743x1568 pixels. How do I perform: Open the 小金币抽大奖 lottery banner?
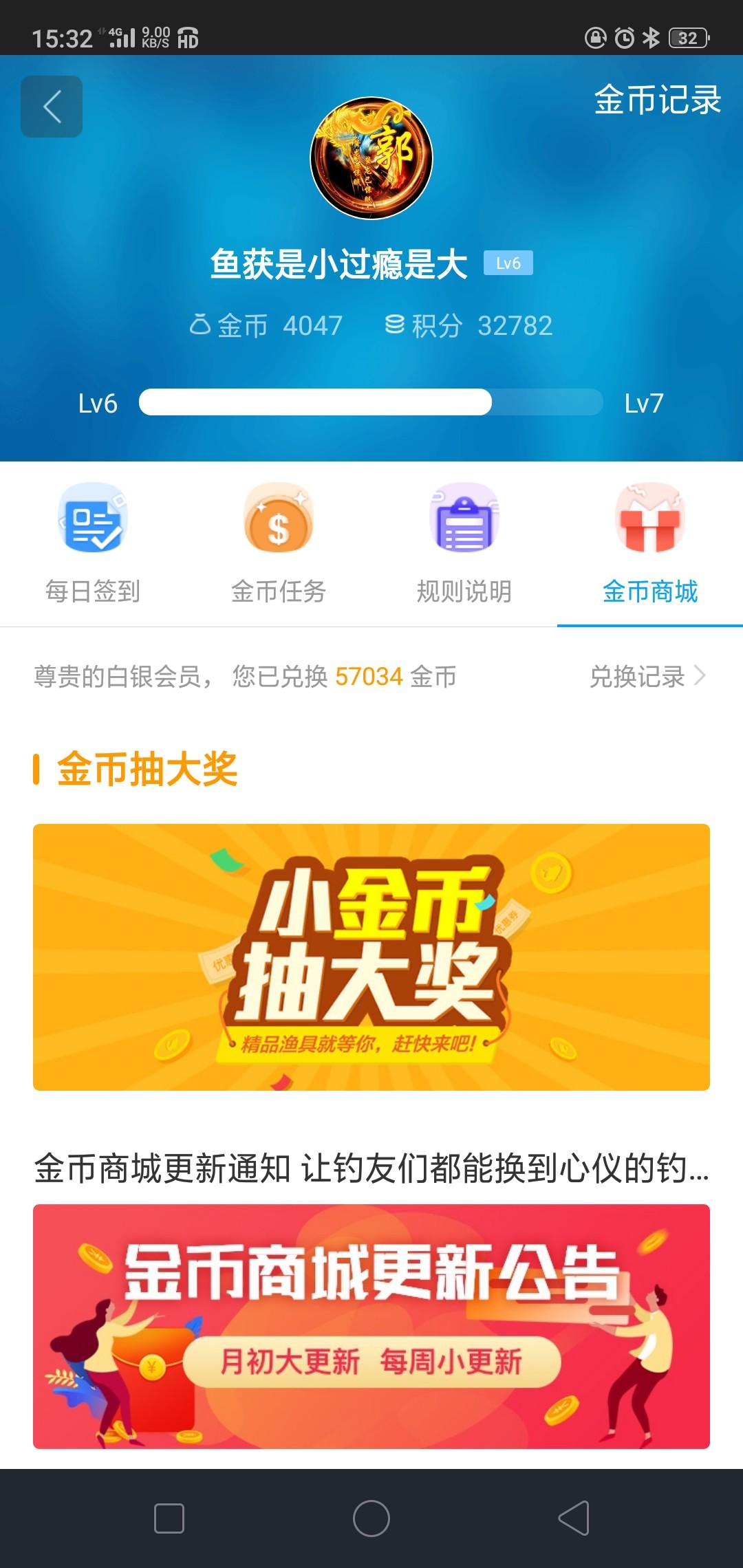pyautogui.click(x=371, y=957)
